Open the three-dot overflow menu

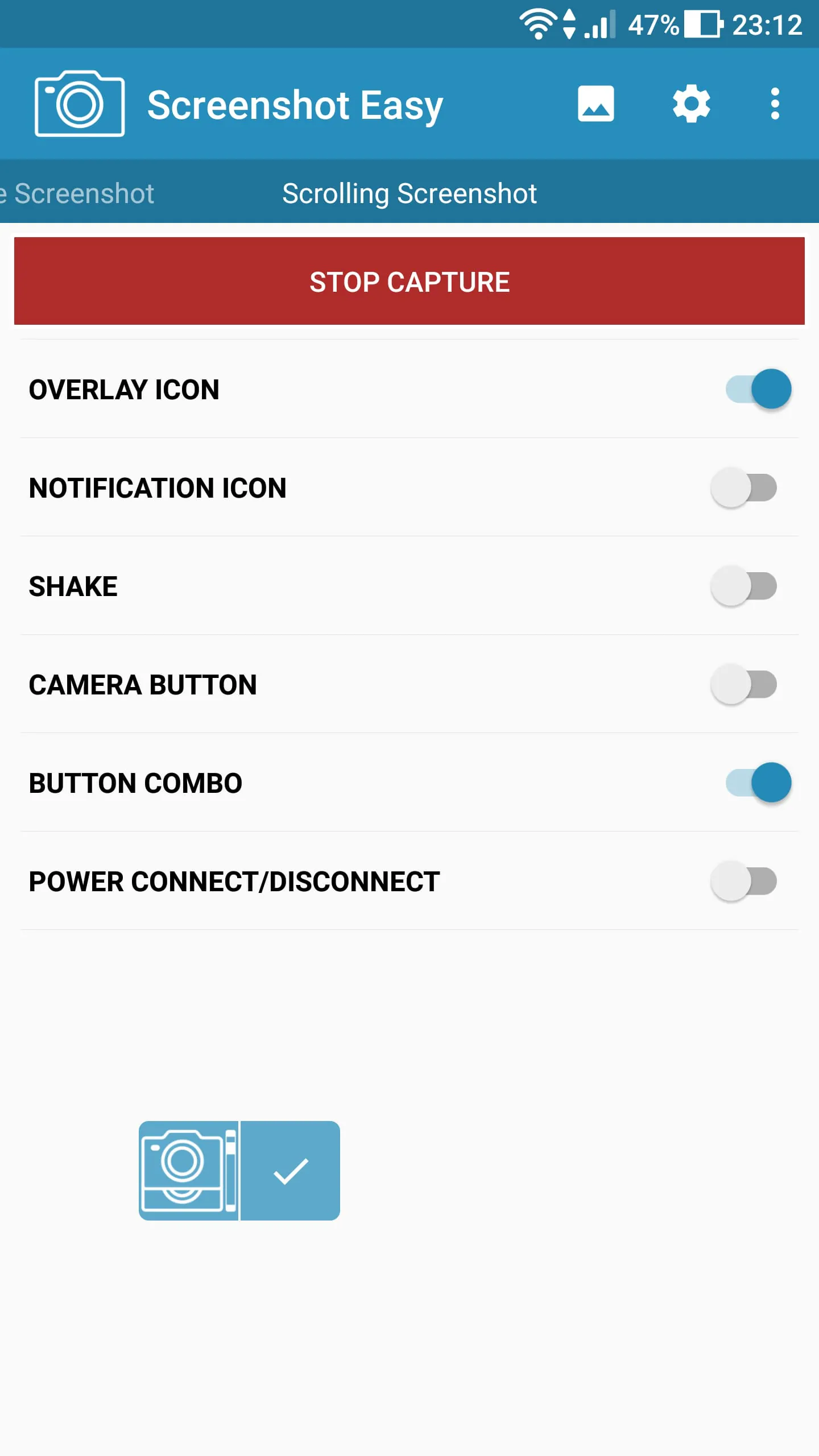(x=775, y=104)
